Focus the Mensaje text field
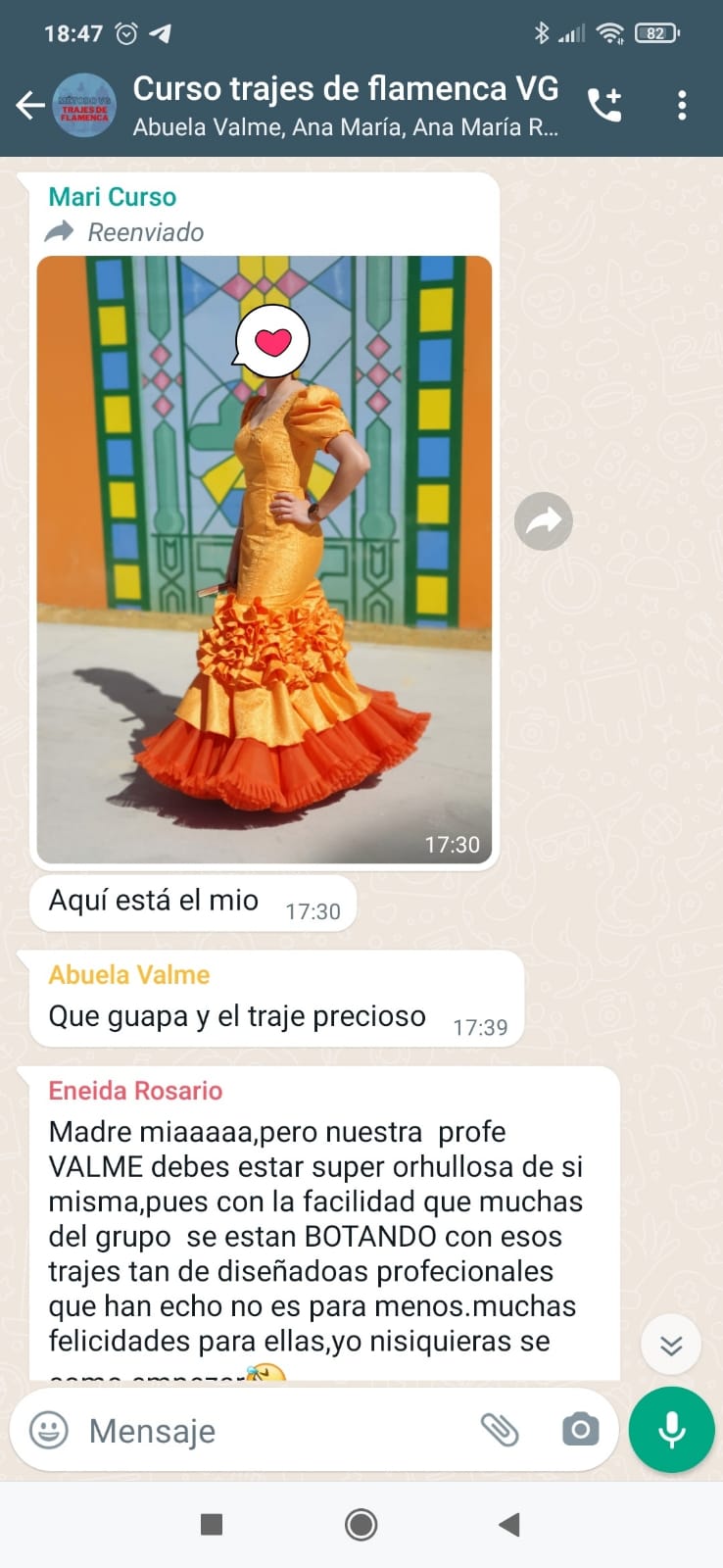 click(274, 1431)
